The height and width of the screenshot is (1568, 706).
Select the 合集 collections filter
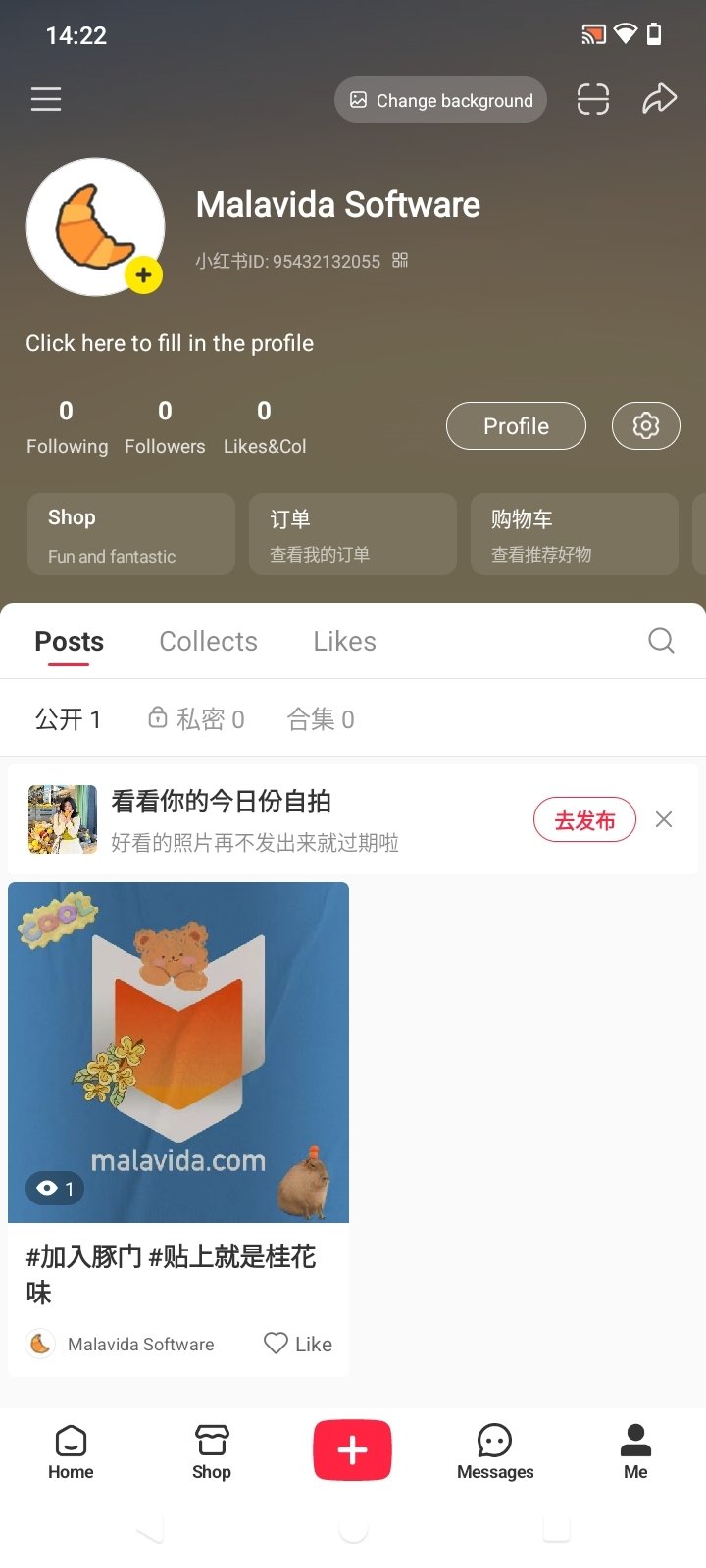coord(321,719)
